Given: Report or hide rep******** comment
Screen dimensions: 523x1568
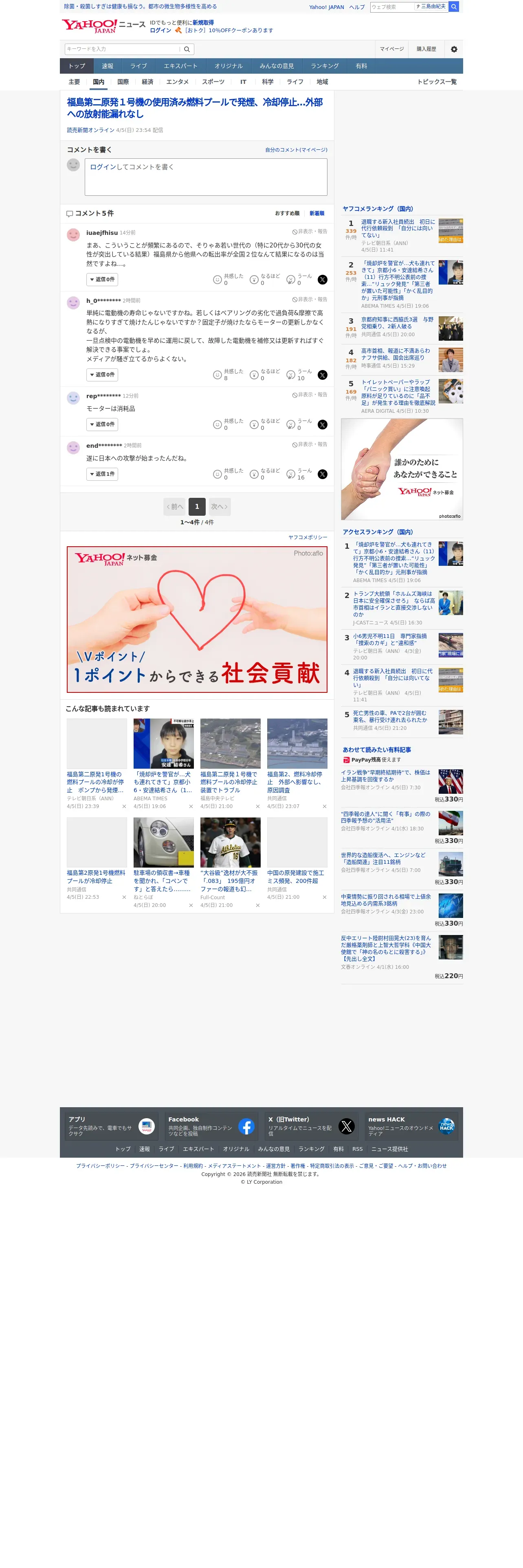Looking at the screenshot, I should [x=309, y=395].
